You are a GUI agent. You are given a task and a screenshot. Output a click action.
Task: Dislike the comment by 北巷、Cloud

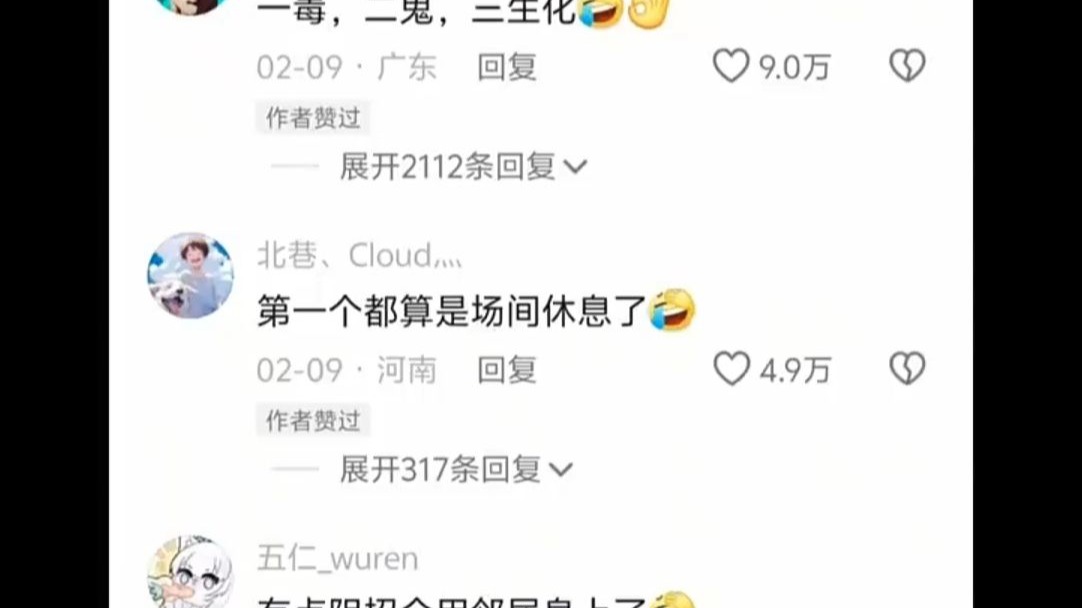point(907,370)
